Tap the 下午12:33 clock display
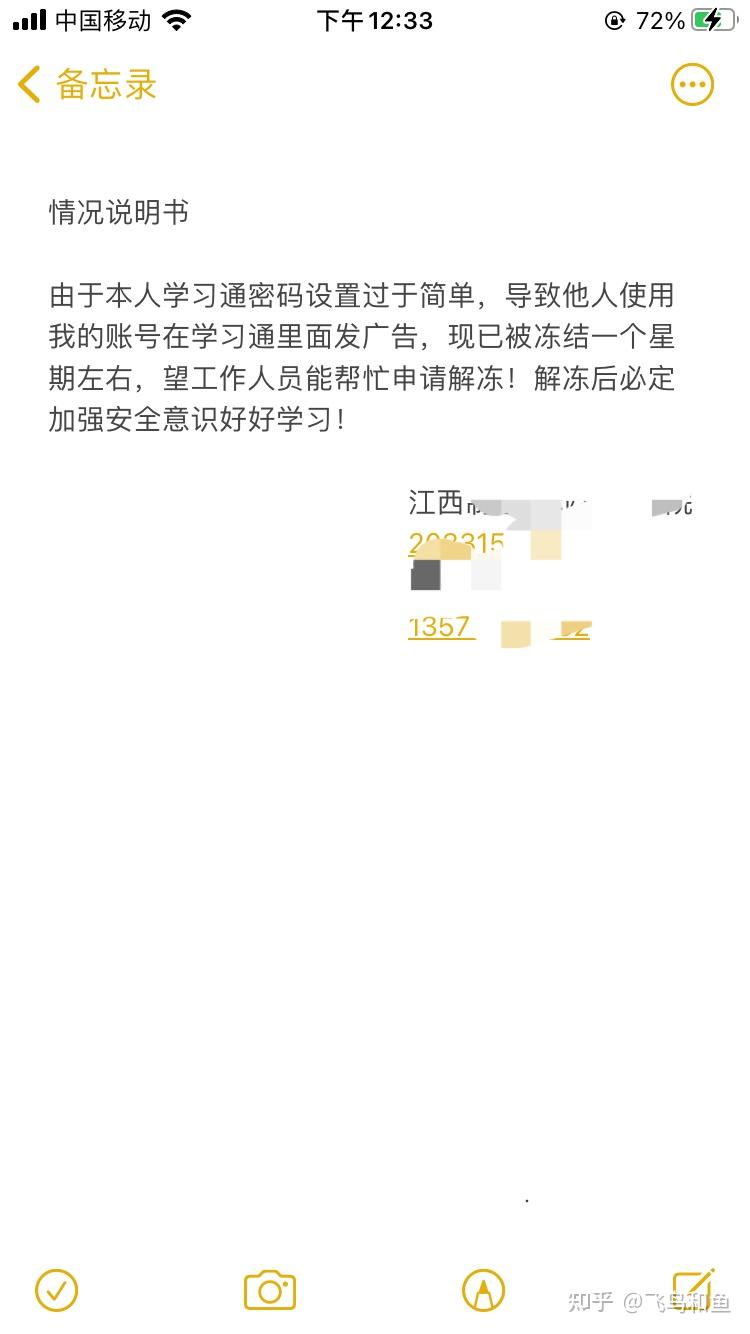The height and width of the screenshot is (1334, 750). click(375, 19)
